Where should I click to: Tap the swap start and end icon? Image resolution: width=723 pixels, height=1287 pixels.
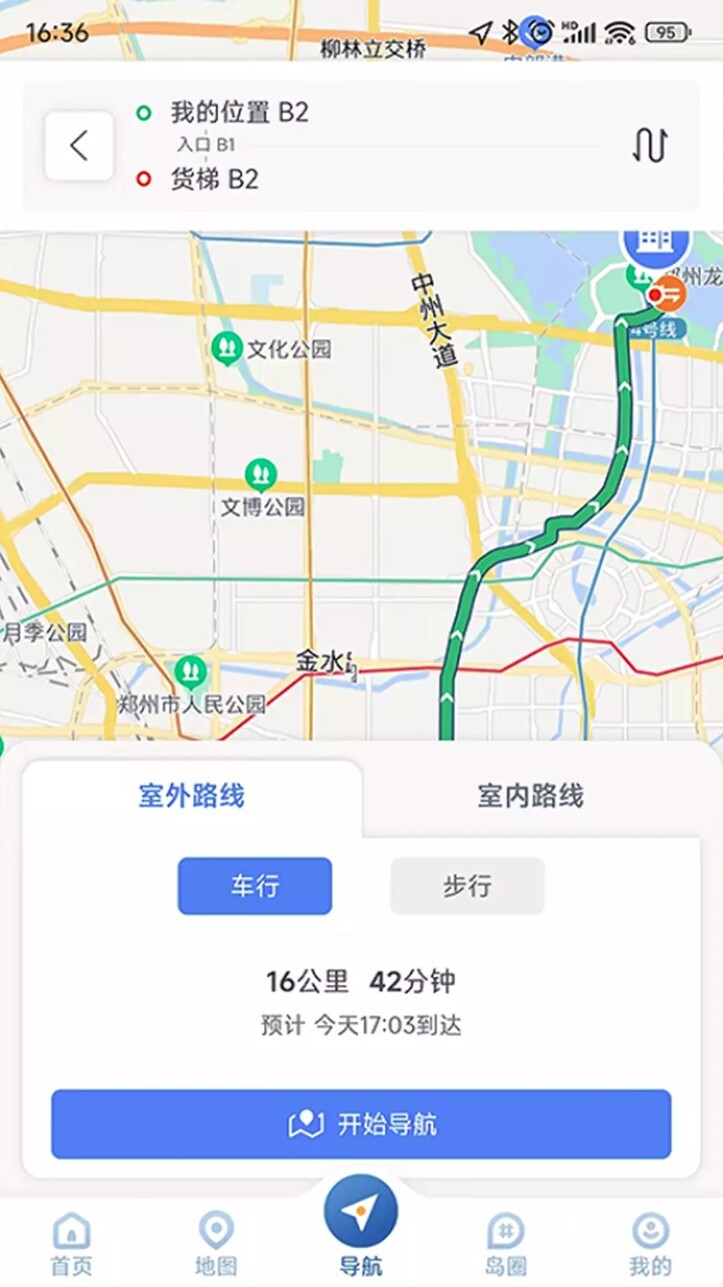point(651,145)
